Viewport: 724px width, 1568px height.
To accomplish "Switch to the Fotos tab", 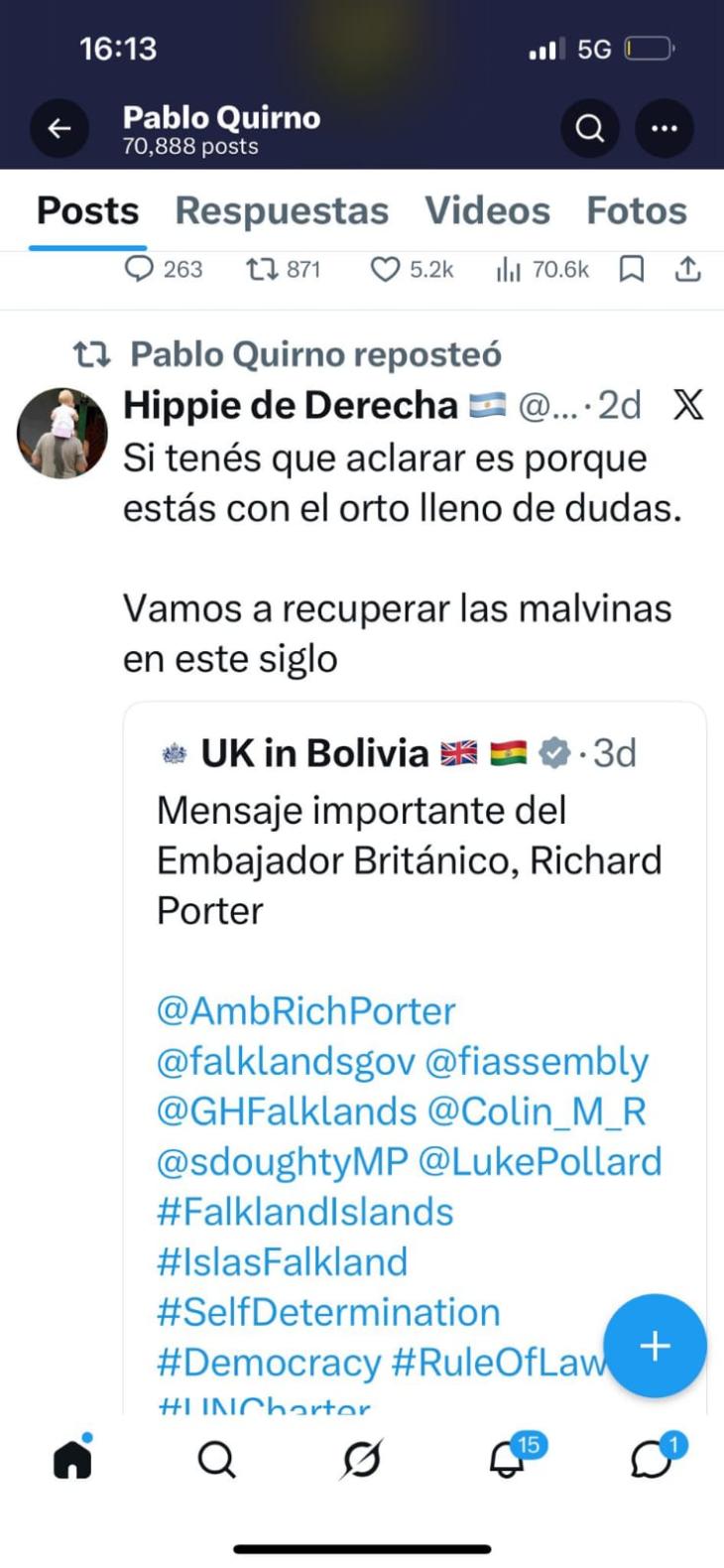I will coord(636,211).
